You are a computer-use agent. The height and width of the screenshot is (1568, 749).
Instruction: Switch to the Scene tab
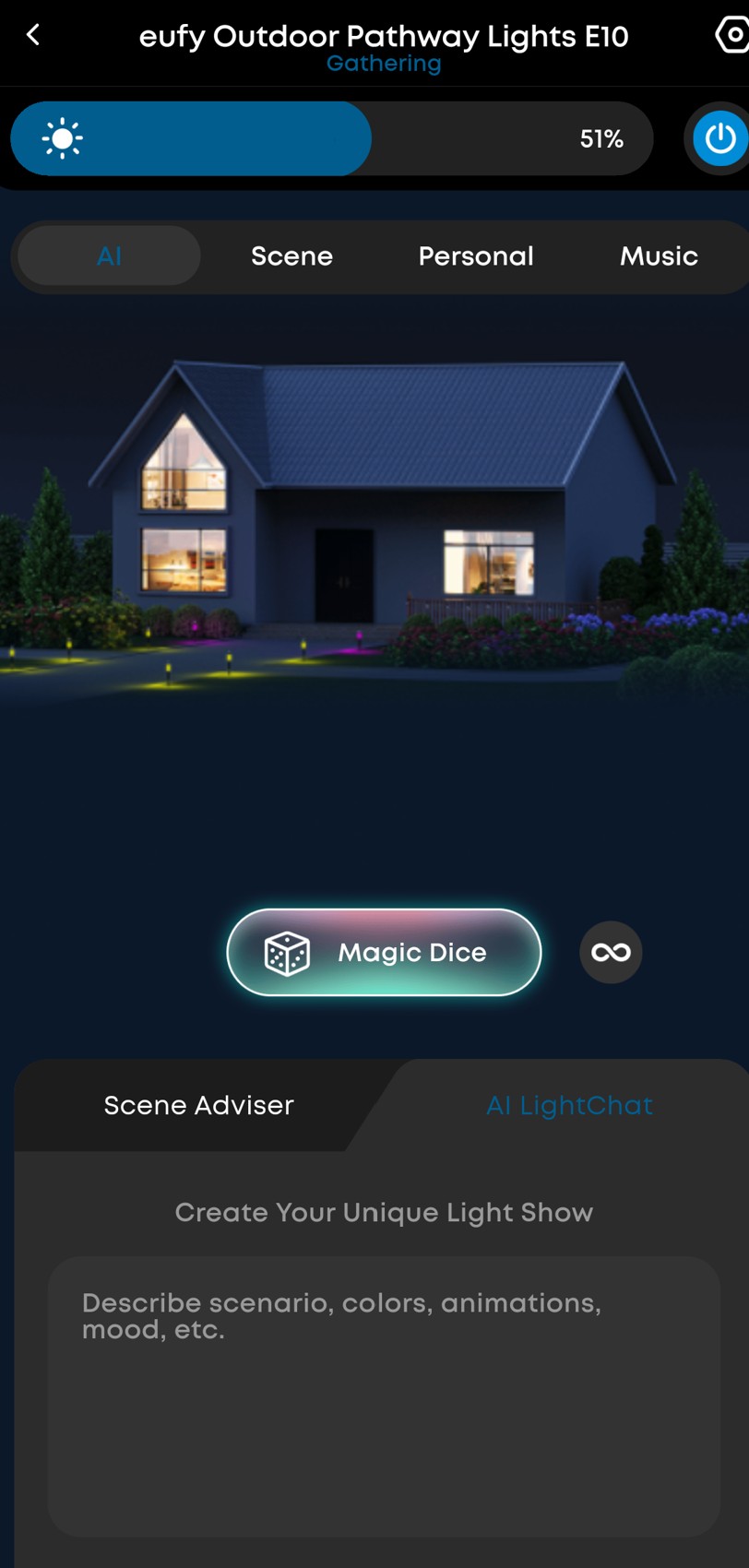291,255
